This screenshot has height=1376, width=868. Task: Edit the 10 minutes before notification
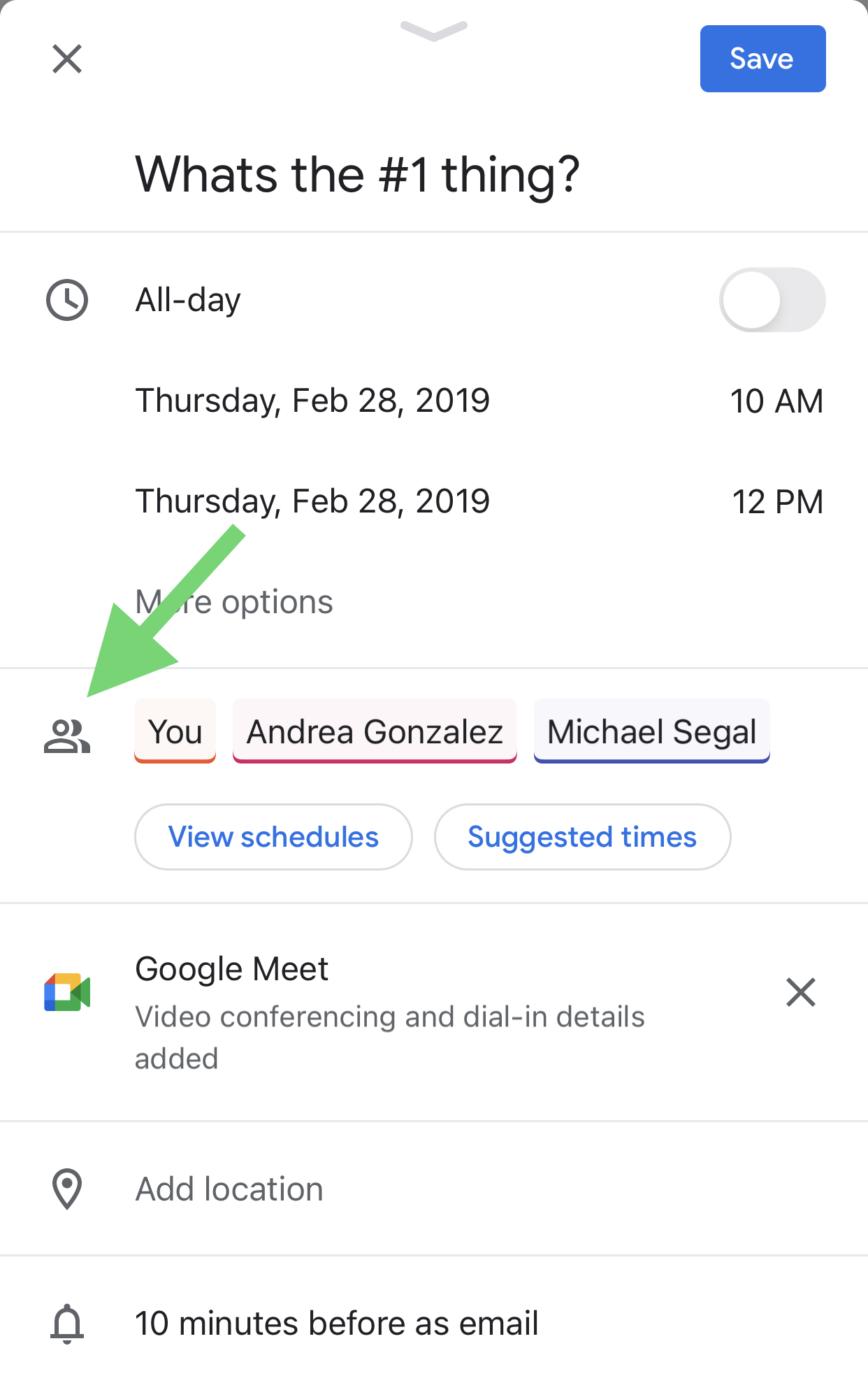pos(336,1324)
